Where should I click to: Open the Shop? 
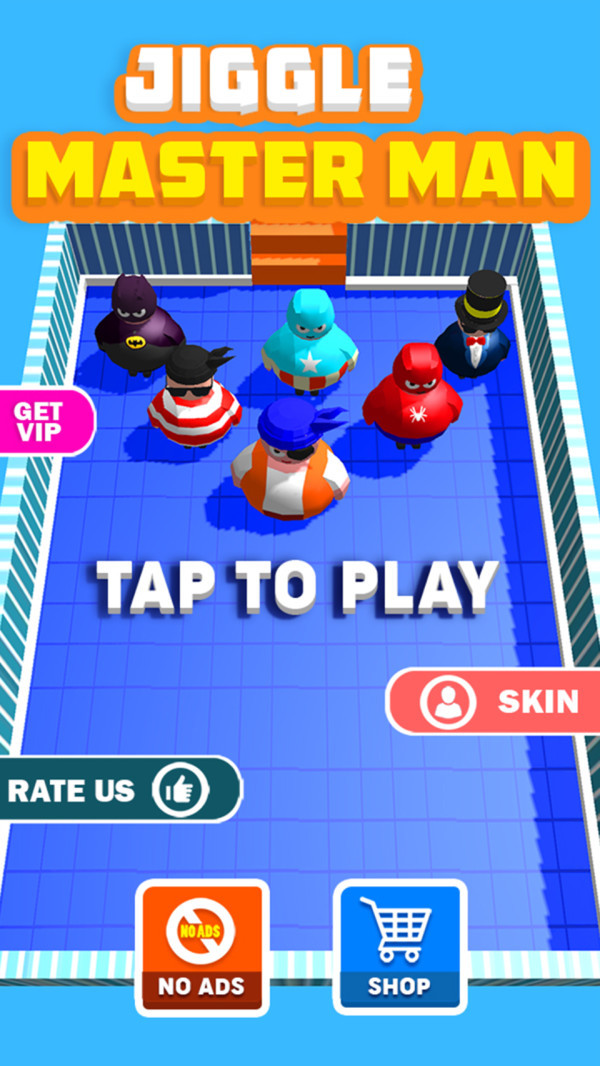point(398,946)
